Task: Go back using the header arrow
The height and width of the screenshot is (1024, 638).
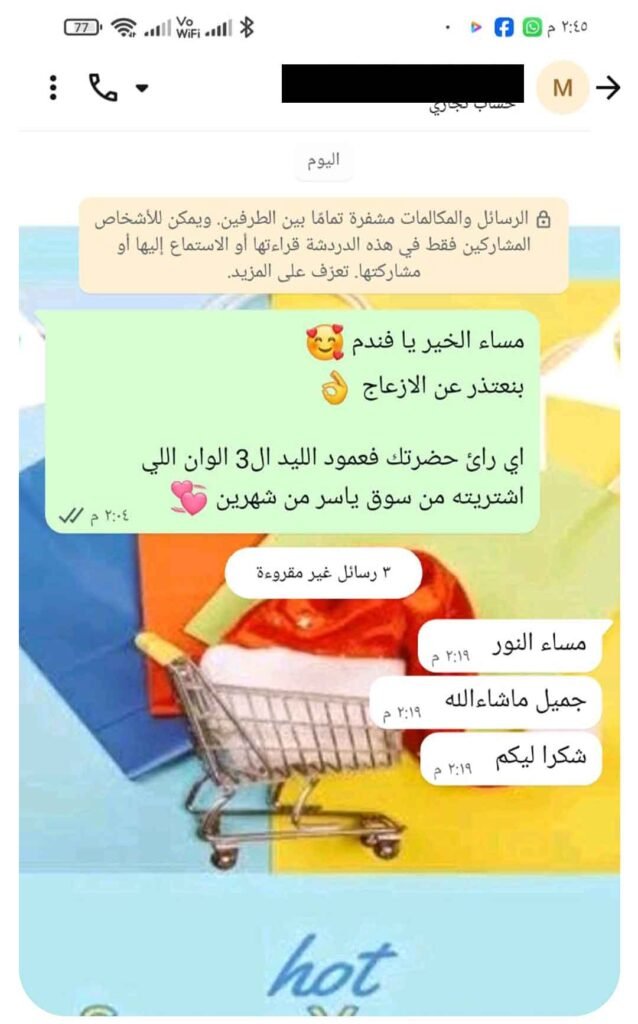Action: [x=607, y=88]
